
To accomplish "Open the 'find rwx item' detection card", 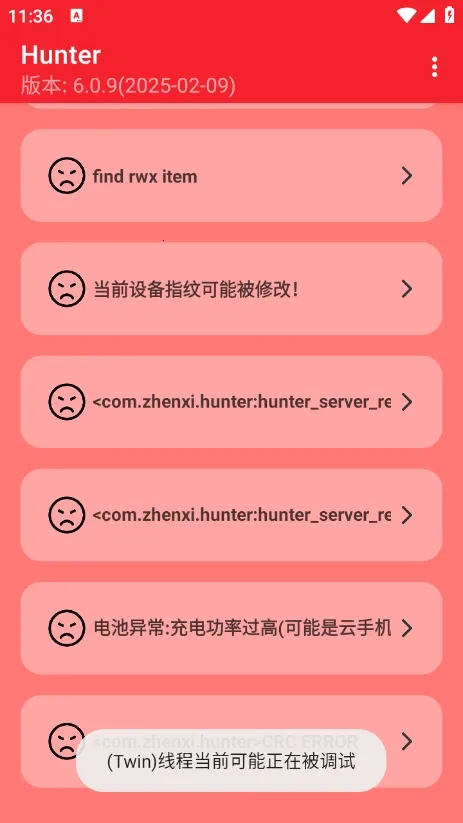I will click(231, 176).
